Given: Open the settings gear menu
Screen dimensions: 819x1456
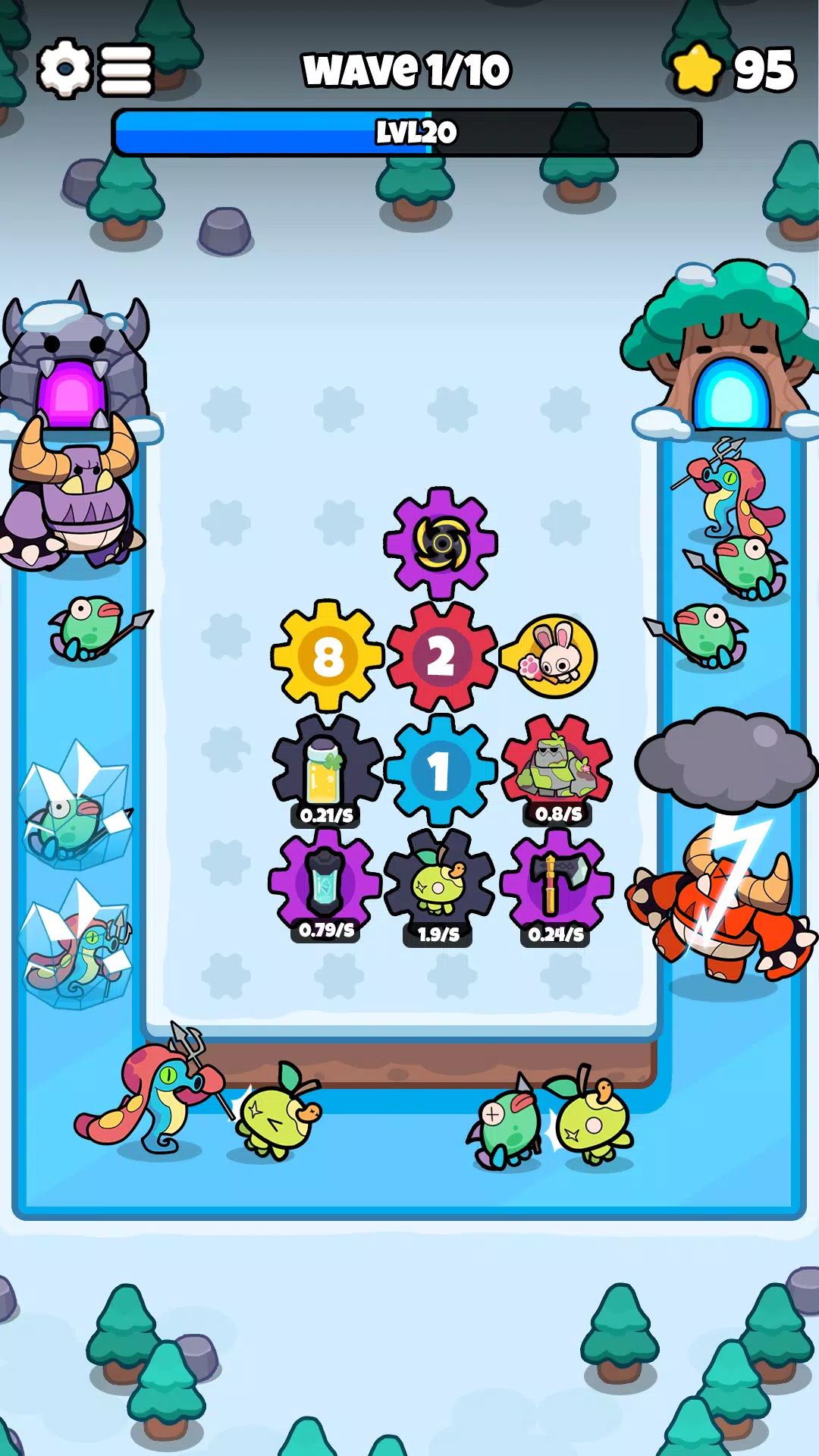Looking at the screenshot, I should pyautogui.click(x=65, y=68).
